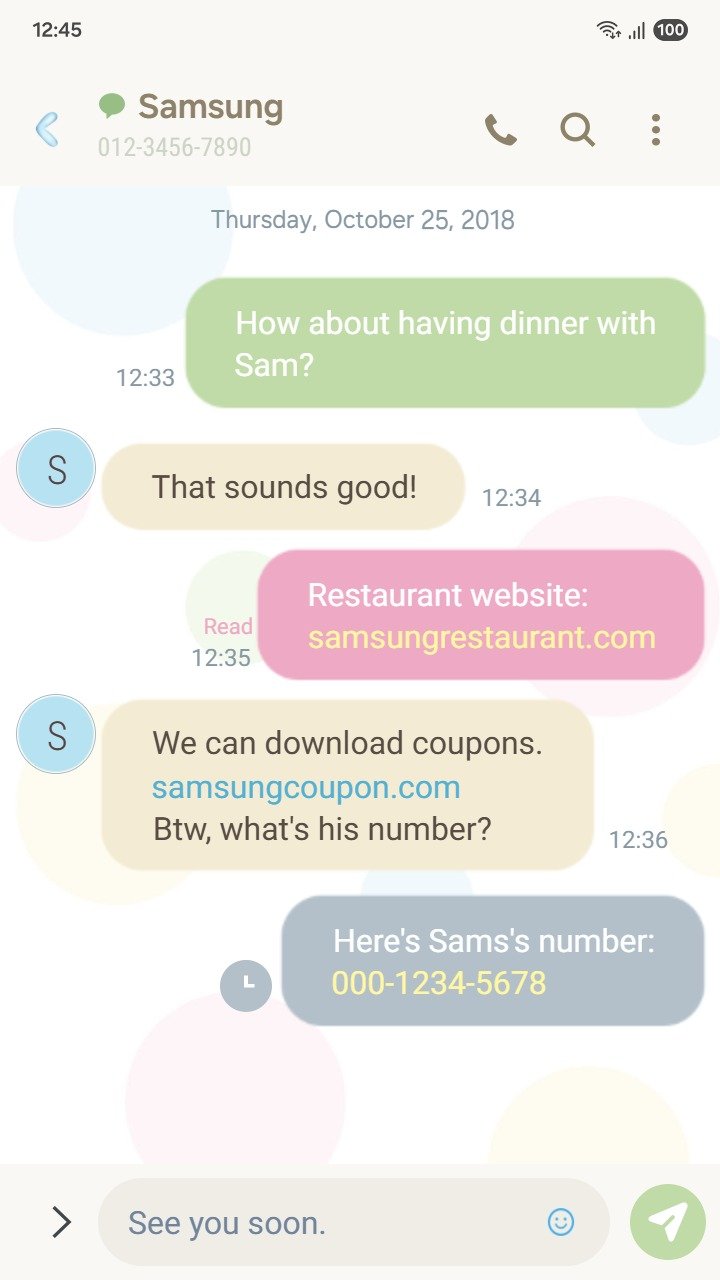Open the overflow menu
Viewport: 720px width, 1280px height.
[655, 129]
